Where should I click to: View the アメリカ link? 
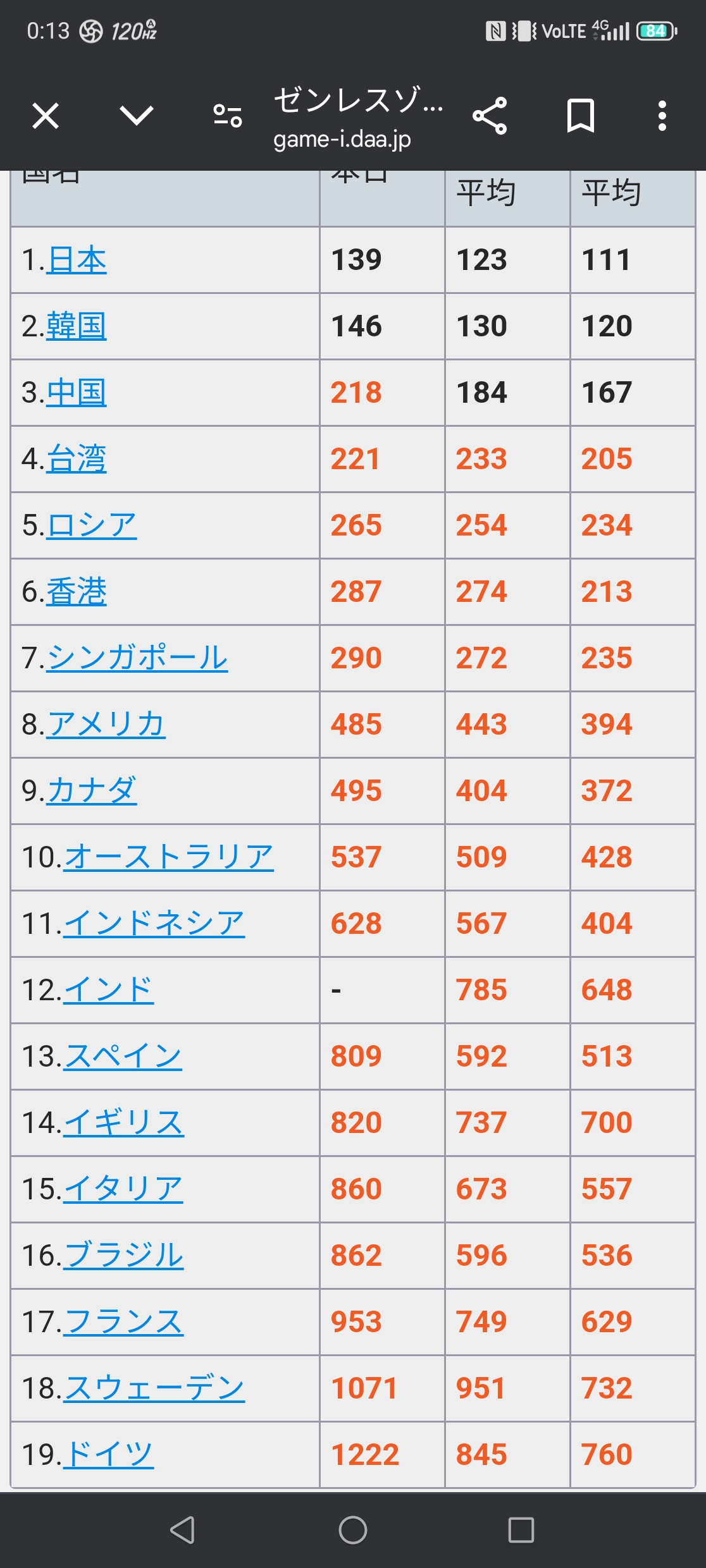tap(106, 725)
